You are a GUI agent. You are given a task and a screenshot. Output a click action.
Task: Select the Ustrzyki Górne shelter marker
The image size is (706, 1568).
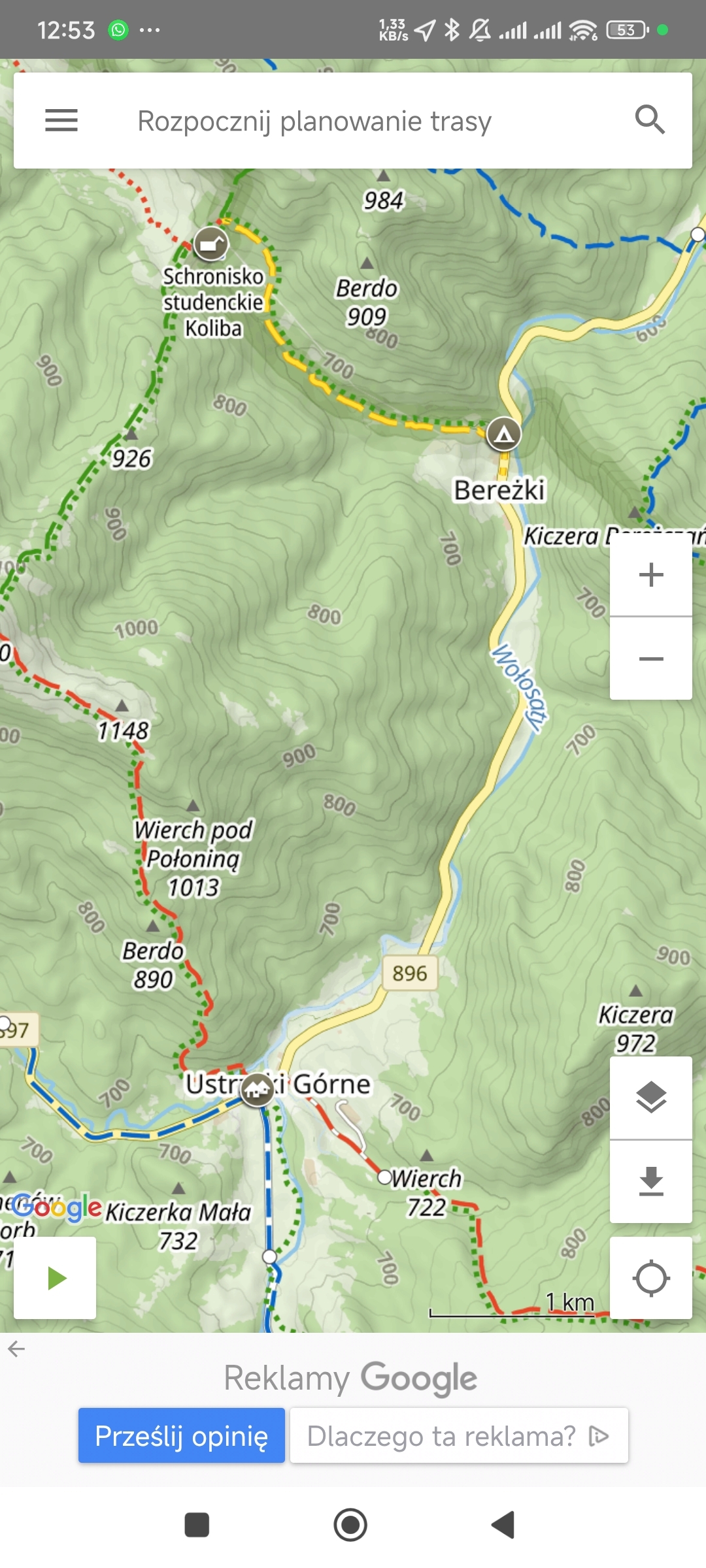click(257, 1088)
